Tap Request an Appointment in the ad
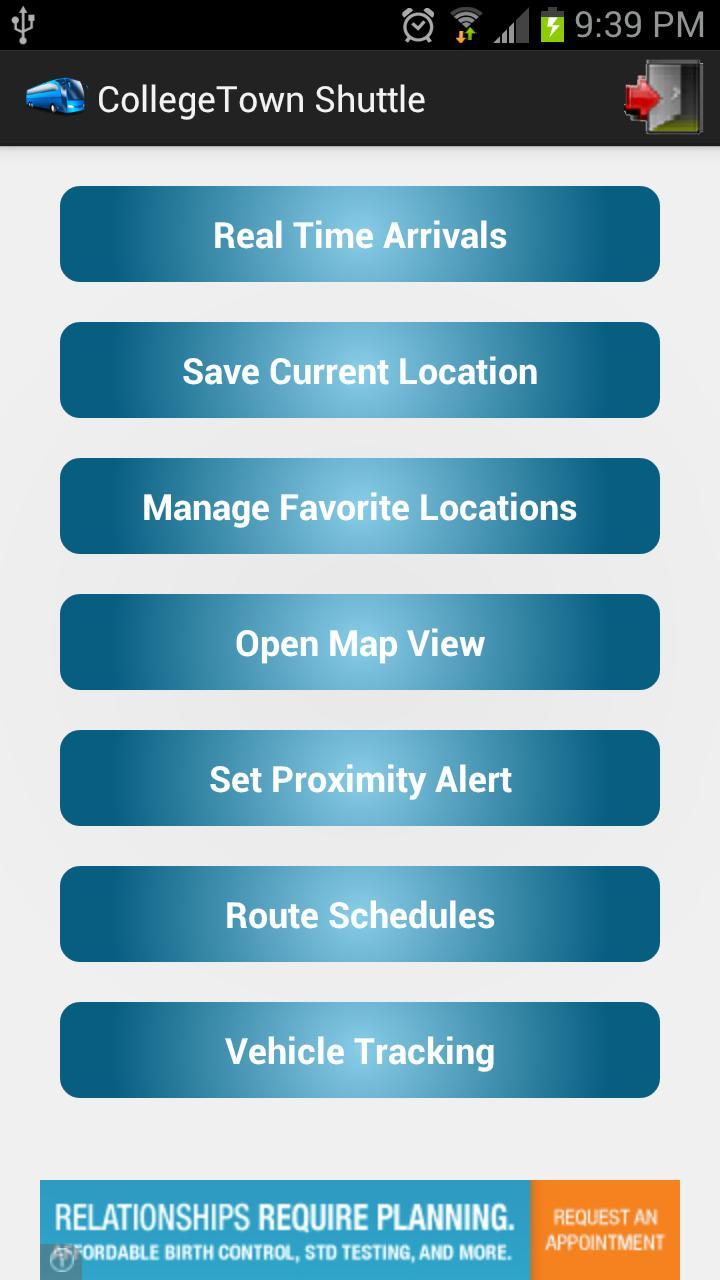 [605, 1230]
